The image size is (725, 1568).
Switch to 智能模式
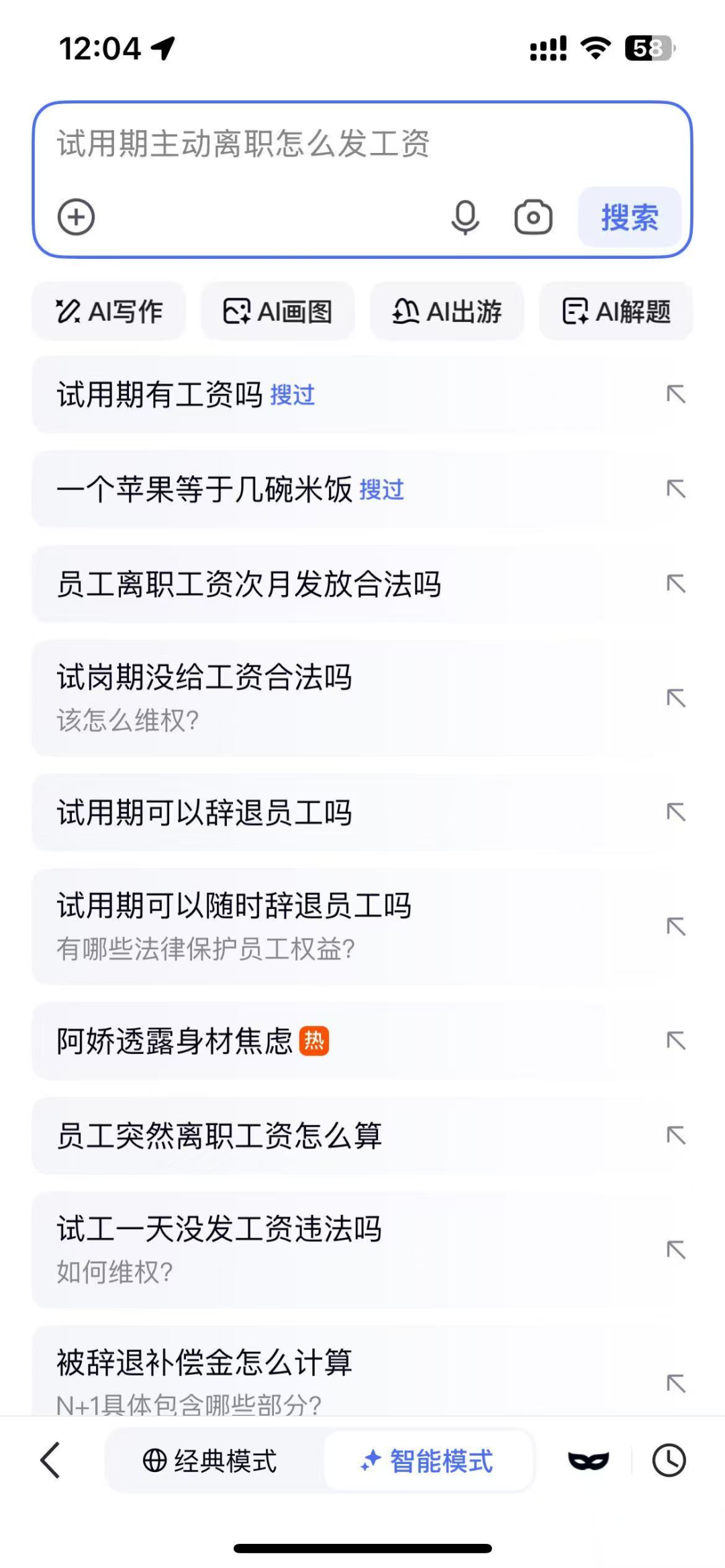click(428, 1461)
